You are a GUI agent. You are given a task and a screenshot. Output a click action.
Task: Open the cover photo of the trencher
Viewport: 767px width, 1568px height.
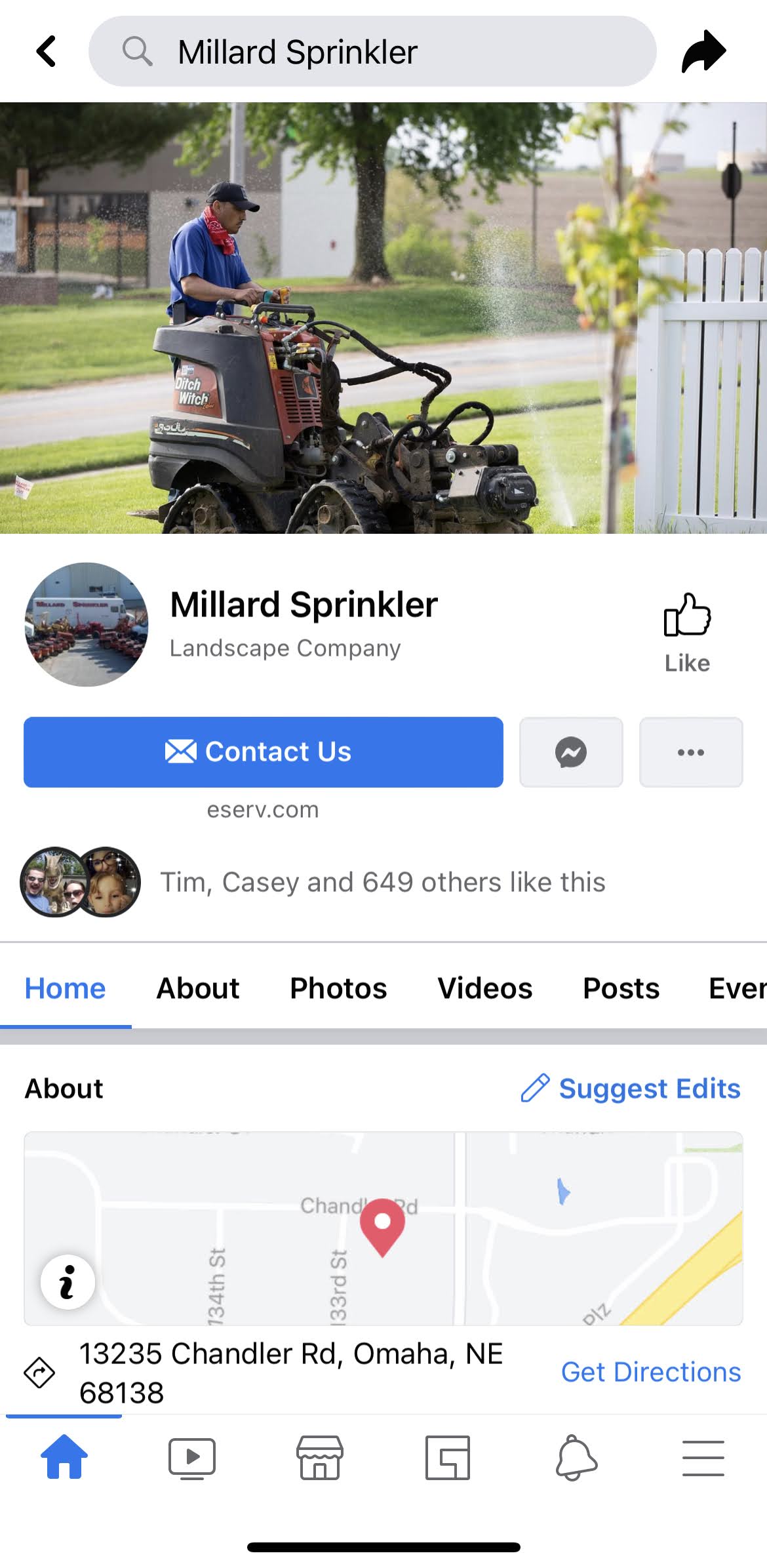pyautogui.click(x=383, y=318)
